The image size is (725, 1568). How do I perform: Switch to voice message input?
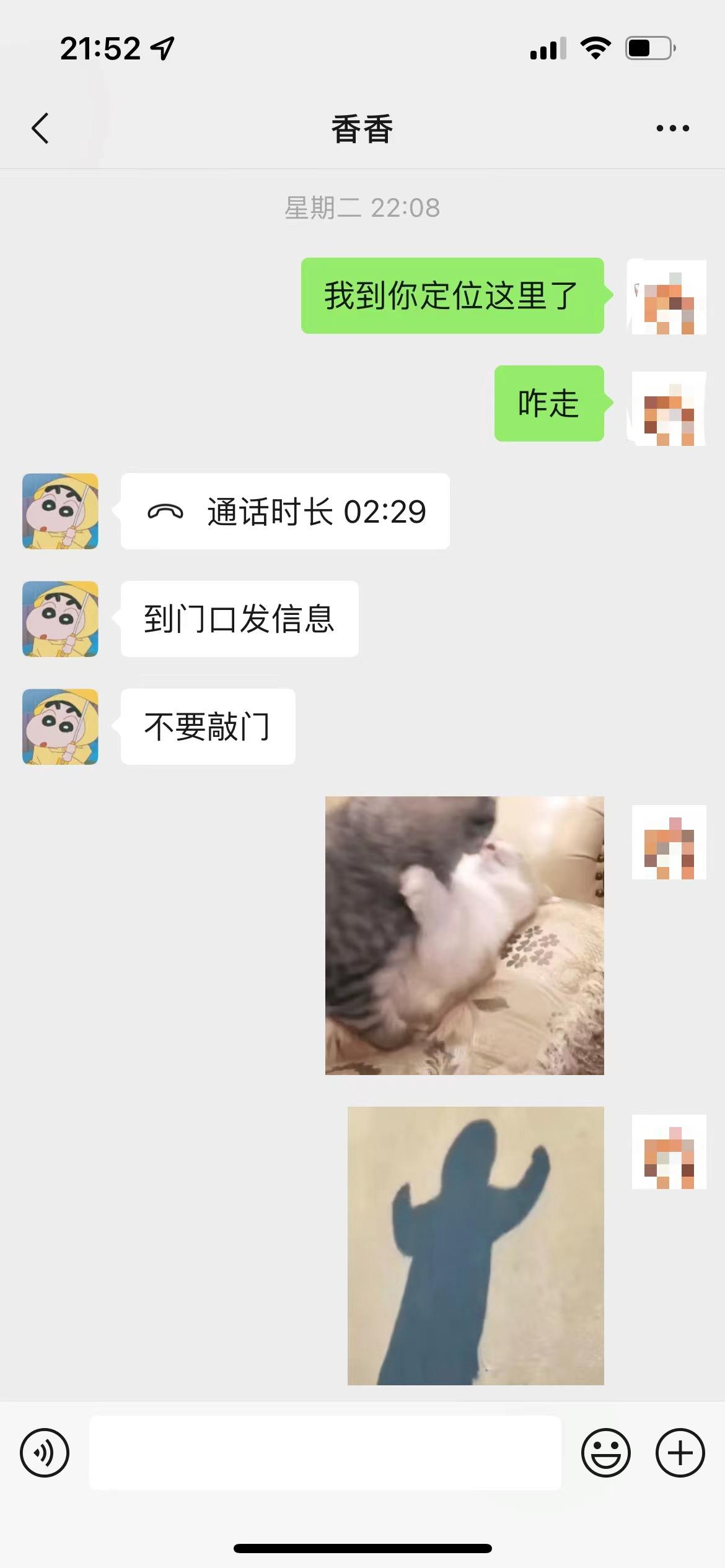(x=45, y=1453)
